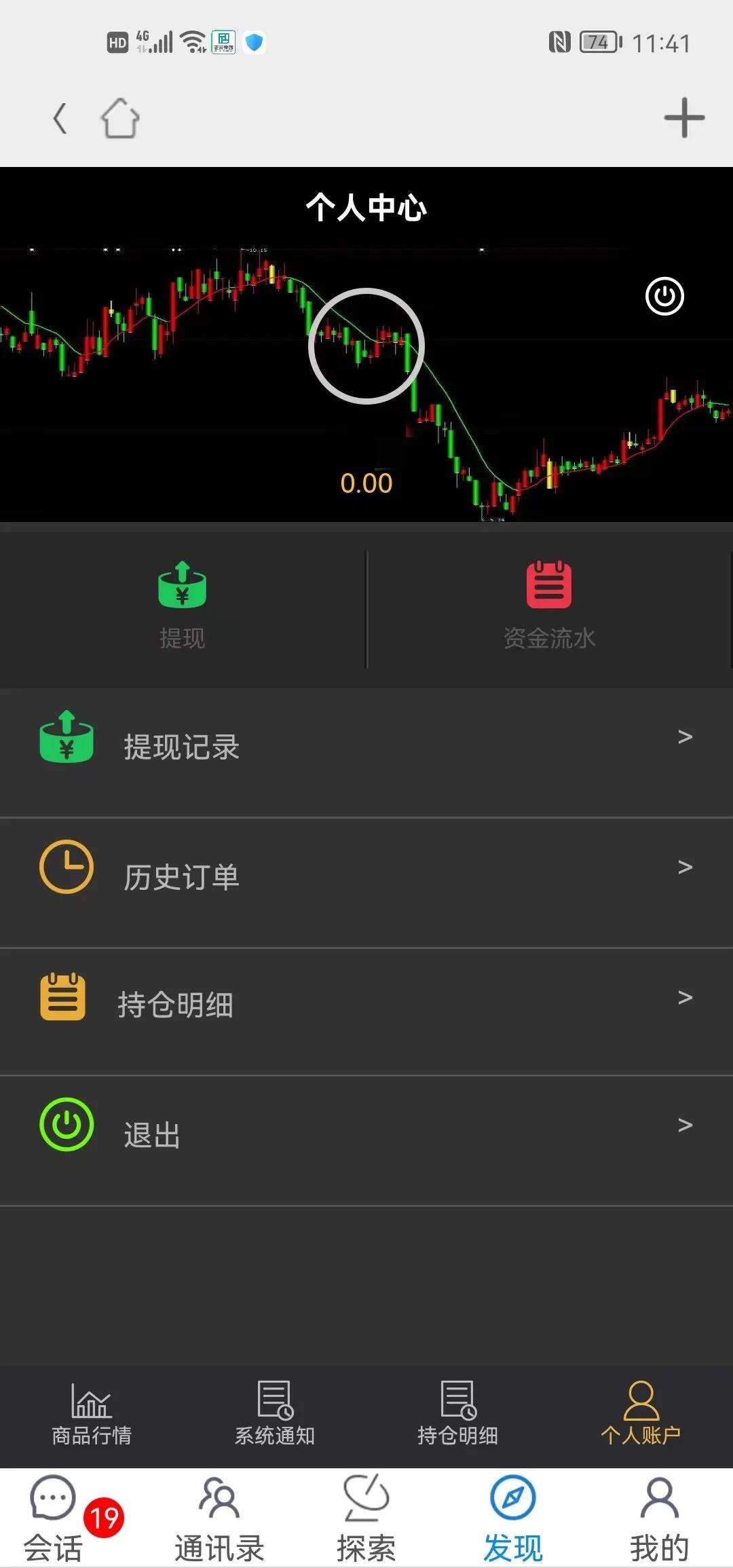Expand the 持仓明细 row chevron
733x1568 pixels.
click(x=685, y=996)
